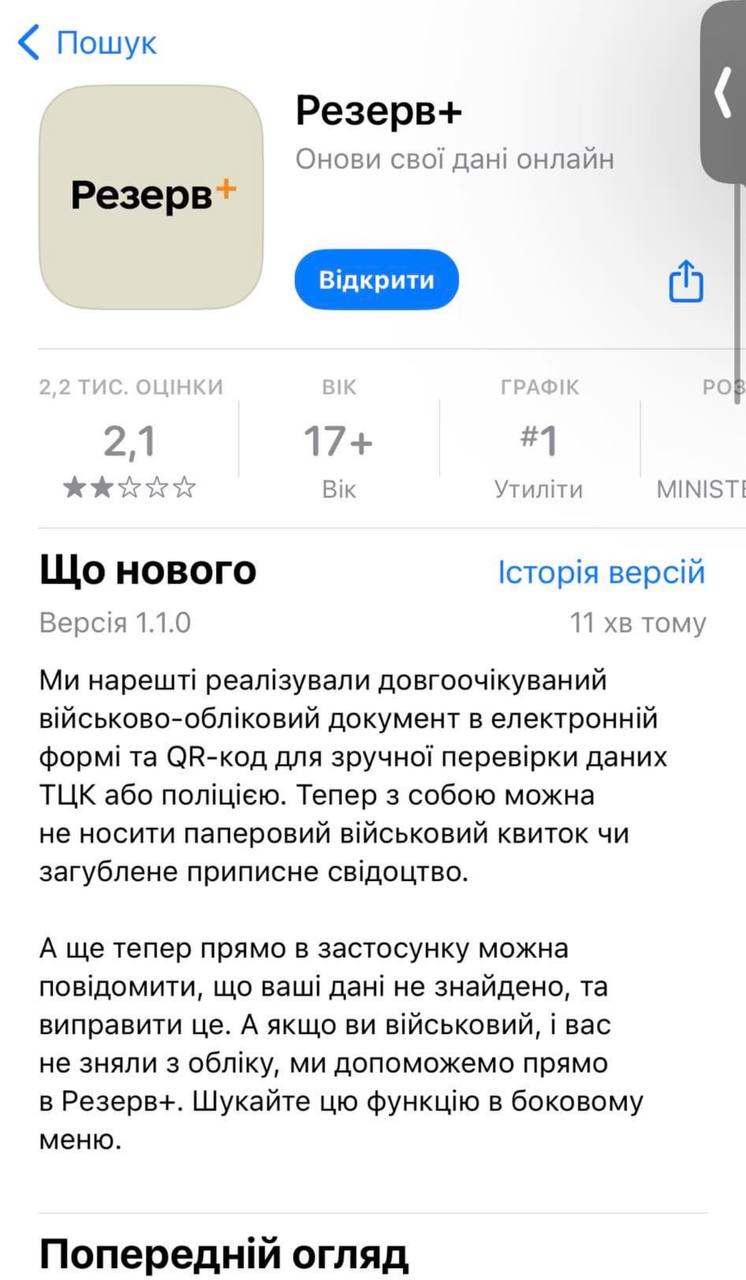Expand the side panel handle arrow
Viewport: 746px width, 1280px height.
tap(724, 92)
